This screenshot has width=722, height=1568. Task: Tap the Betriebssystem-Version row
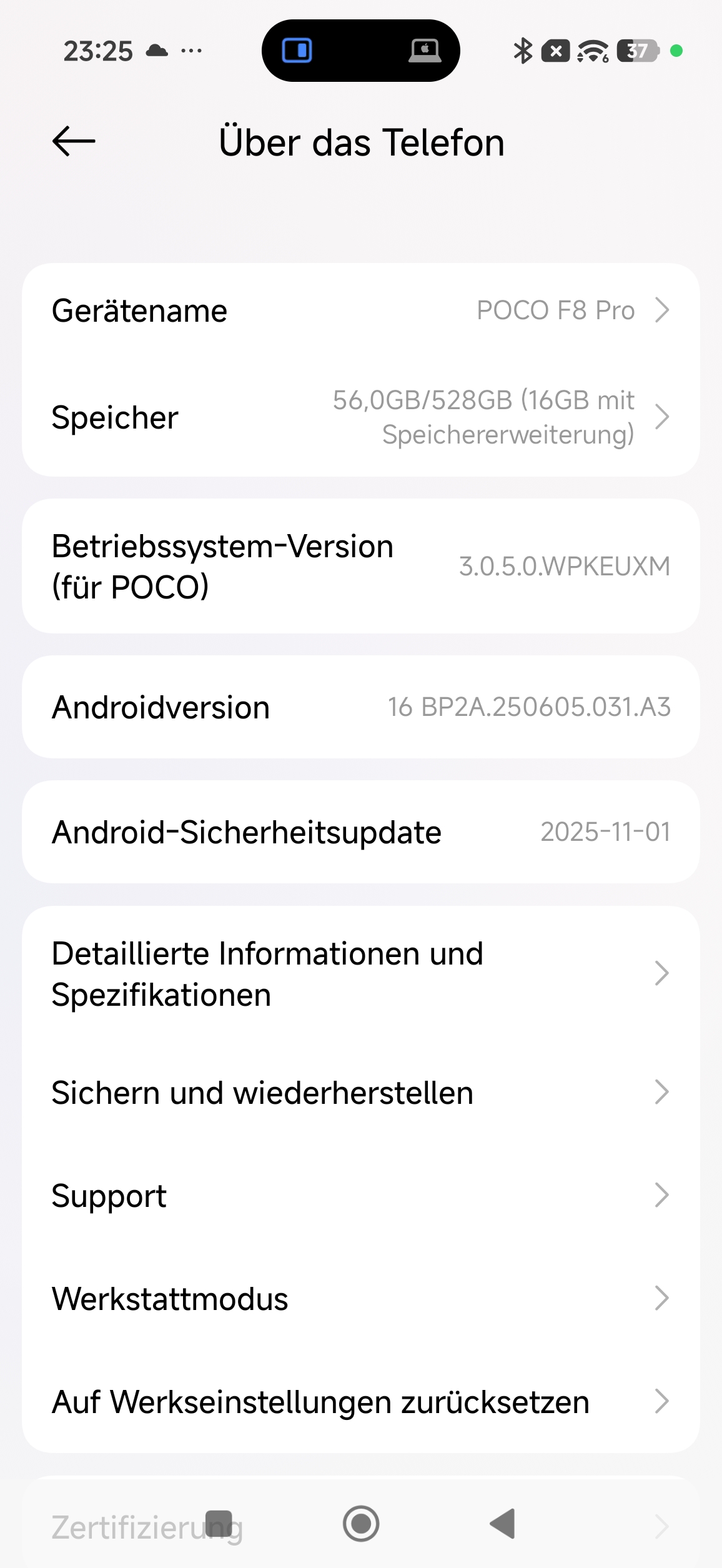(360, 566)
